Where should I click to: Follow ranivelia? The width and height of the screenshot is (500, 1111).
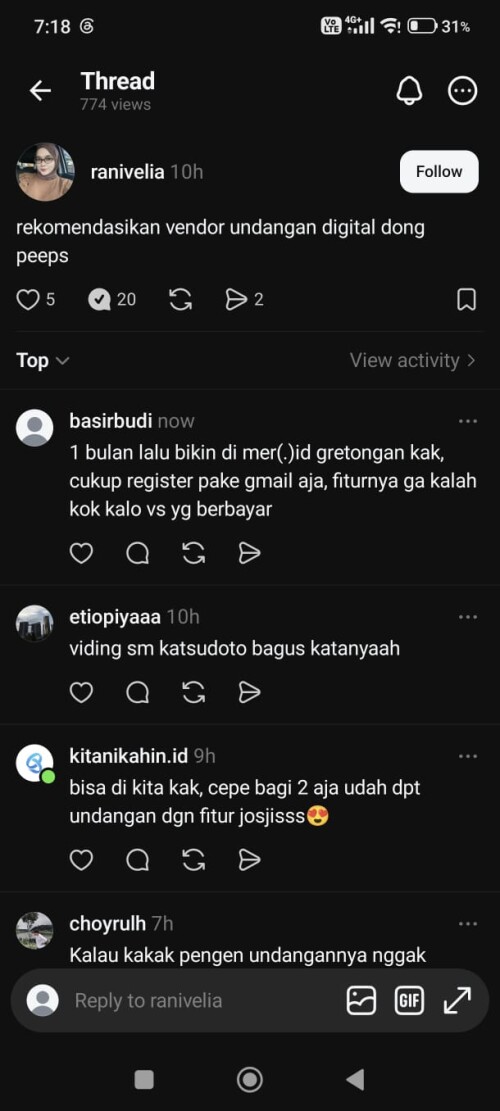439,171
